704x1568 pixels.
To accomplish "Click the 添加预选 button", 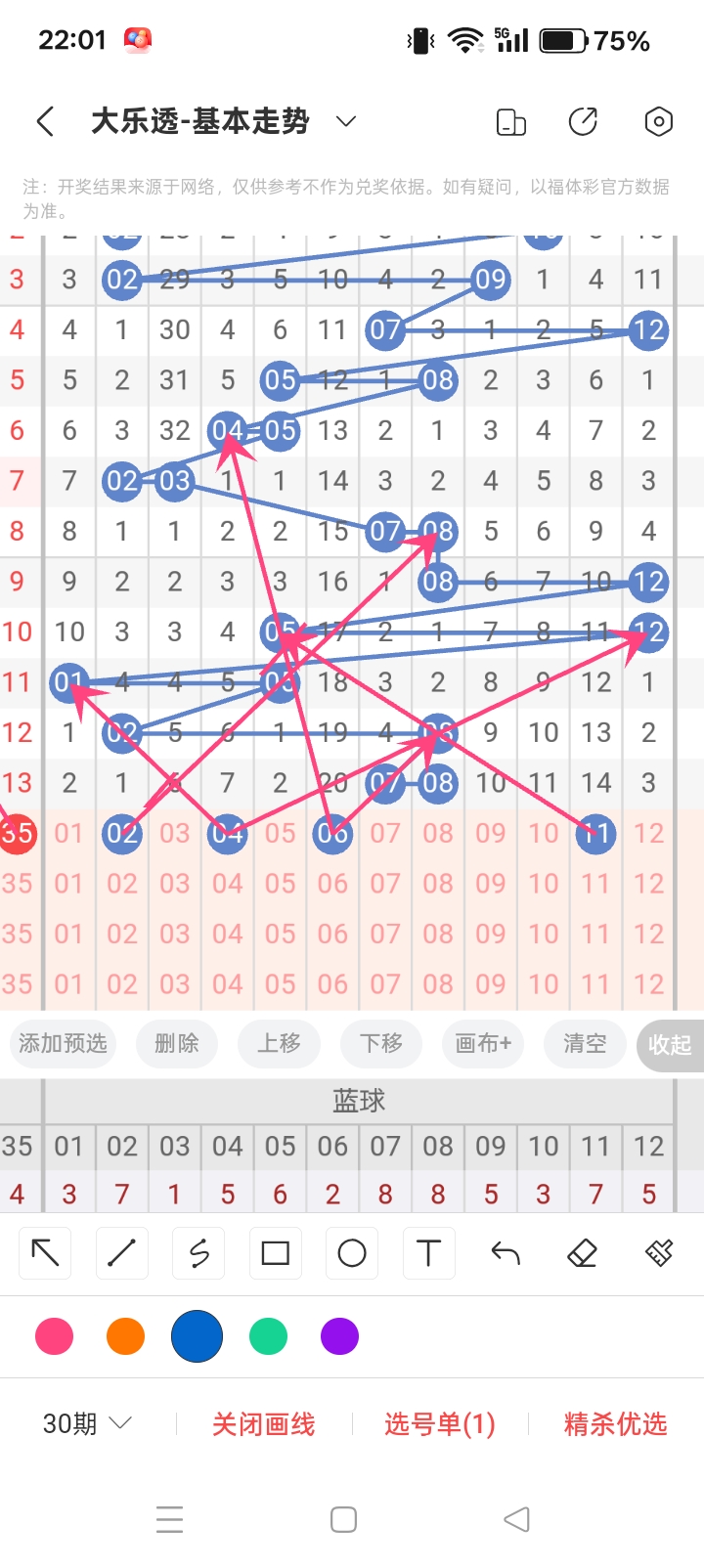I will 63,1044.
